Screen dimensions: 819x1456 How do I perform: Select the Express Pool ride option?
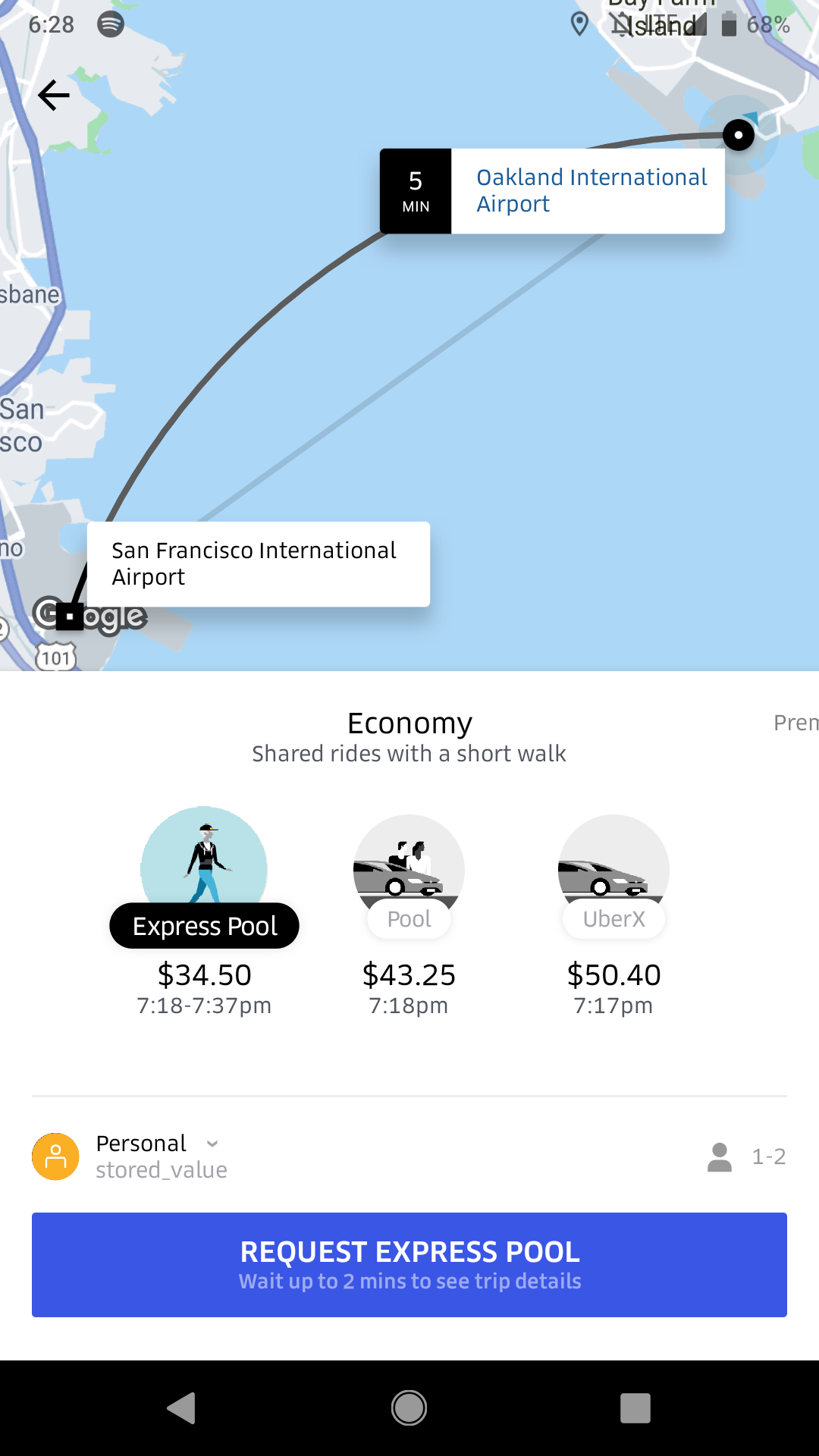pos(204,910)
